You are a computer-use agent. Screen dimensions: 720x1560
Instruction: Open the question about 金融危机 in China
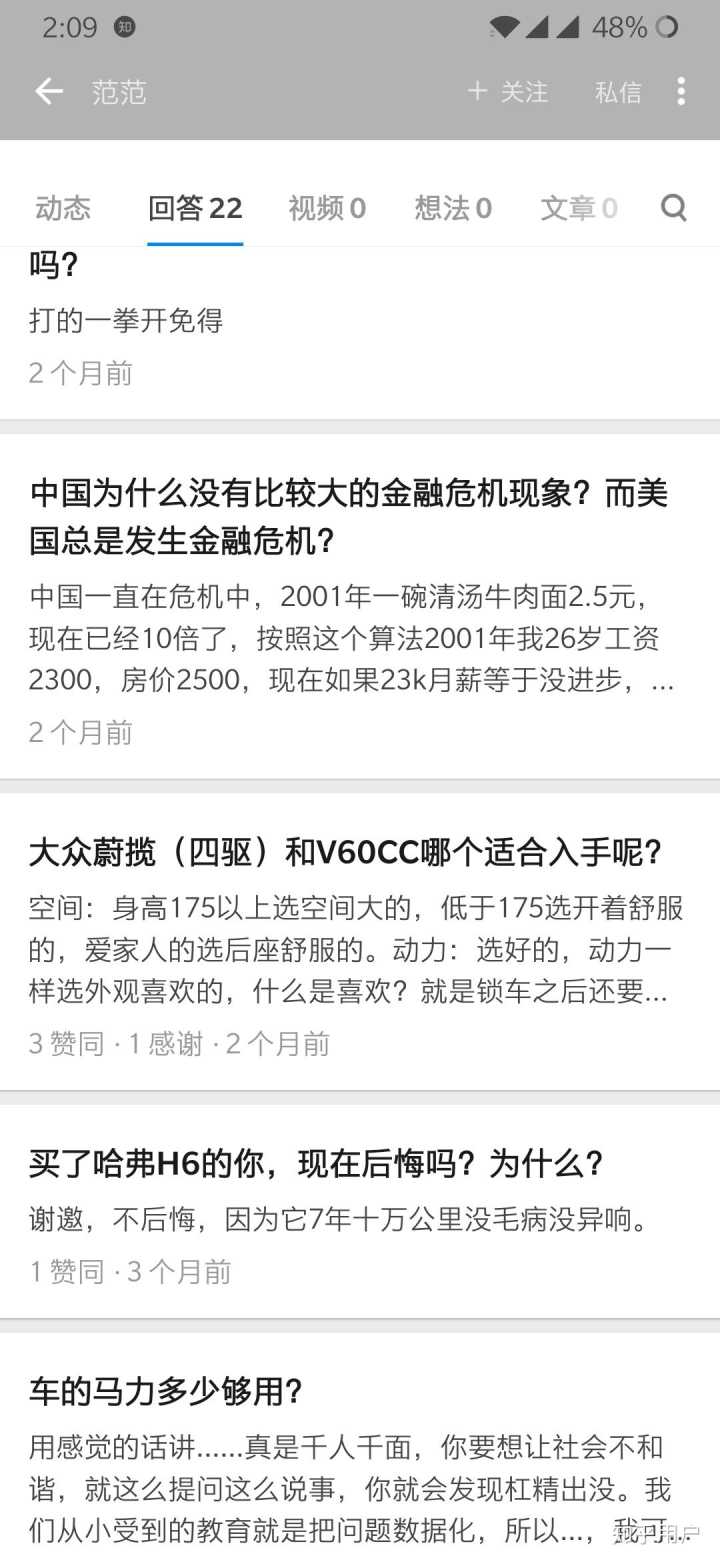[x=350, y=517]
